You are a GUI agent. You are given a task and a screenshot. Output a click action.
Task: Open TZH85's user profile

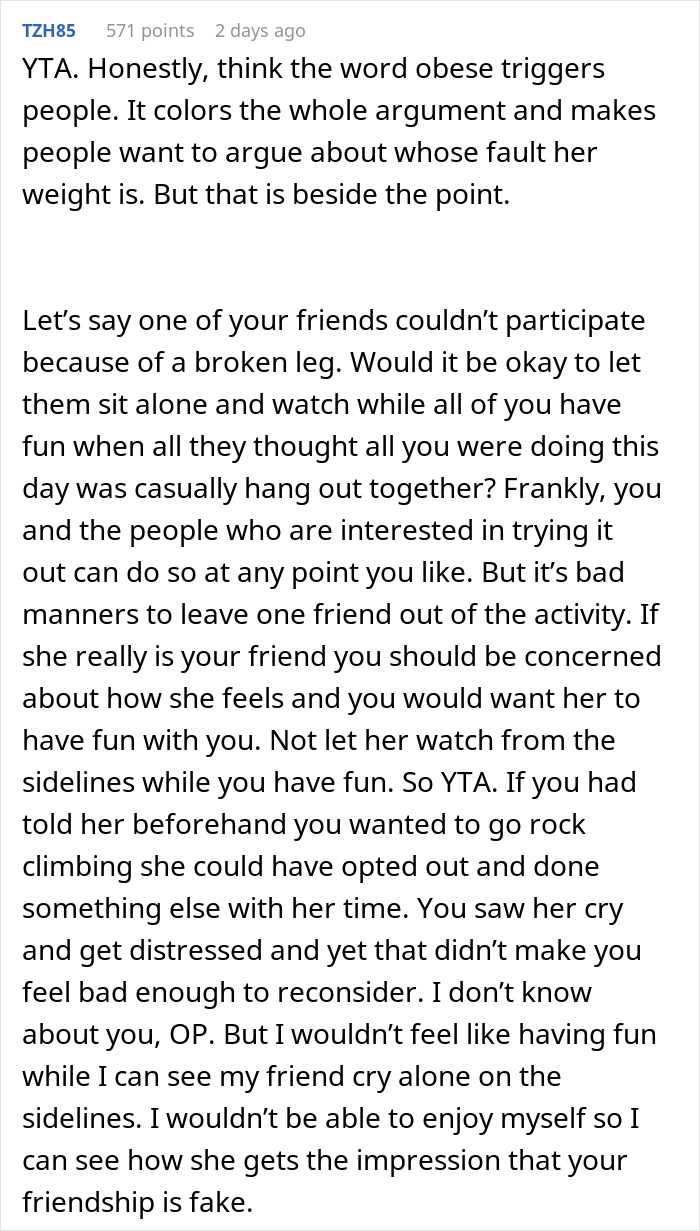(48, 31)
